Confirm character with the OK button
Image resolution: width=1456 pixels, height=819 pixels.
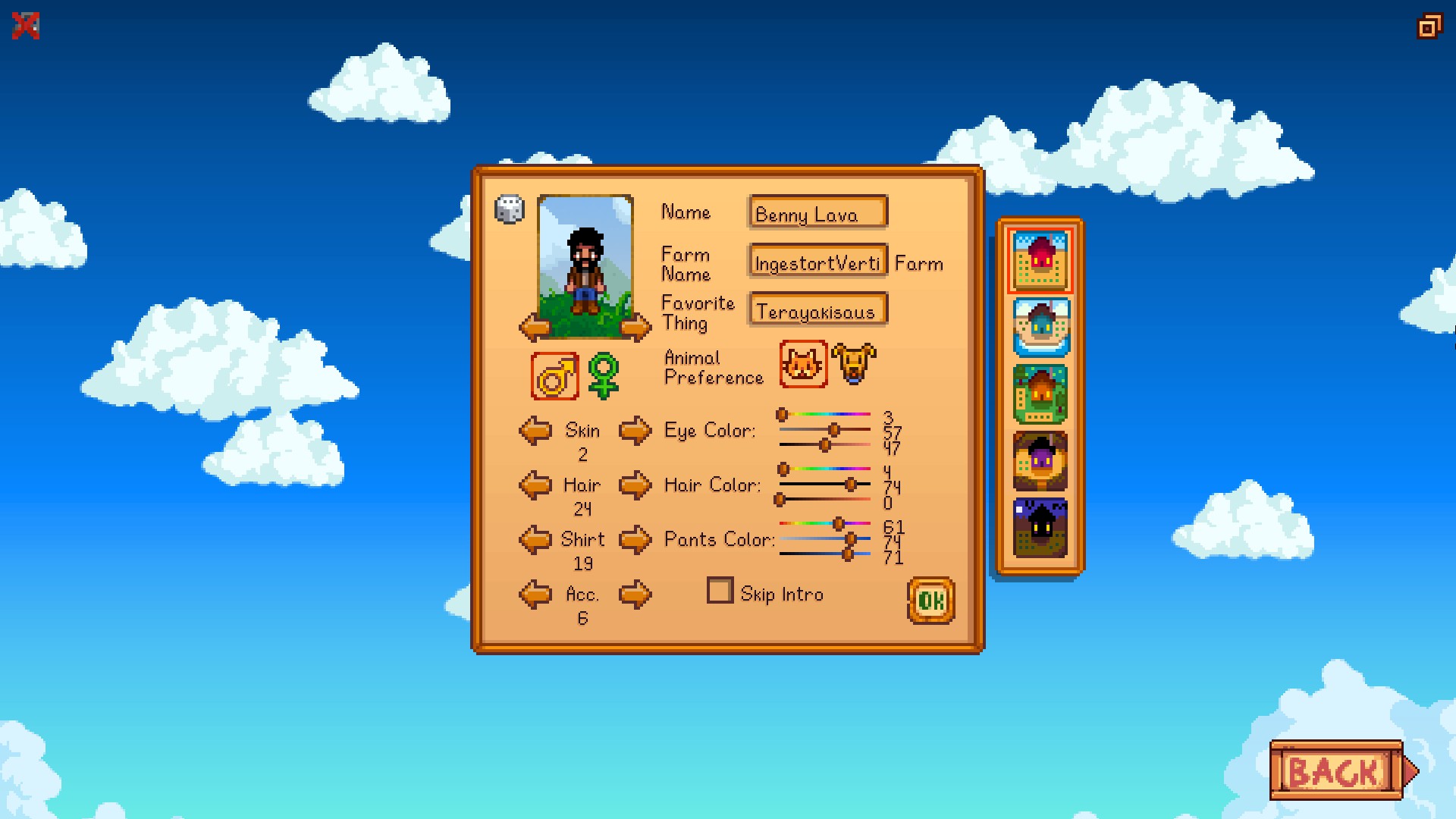point(930,601)
